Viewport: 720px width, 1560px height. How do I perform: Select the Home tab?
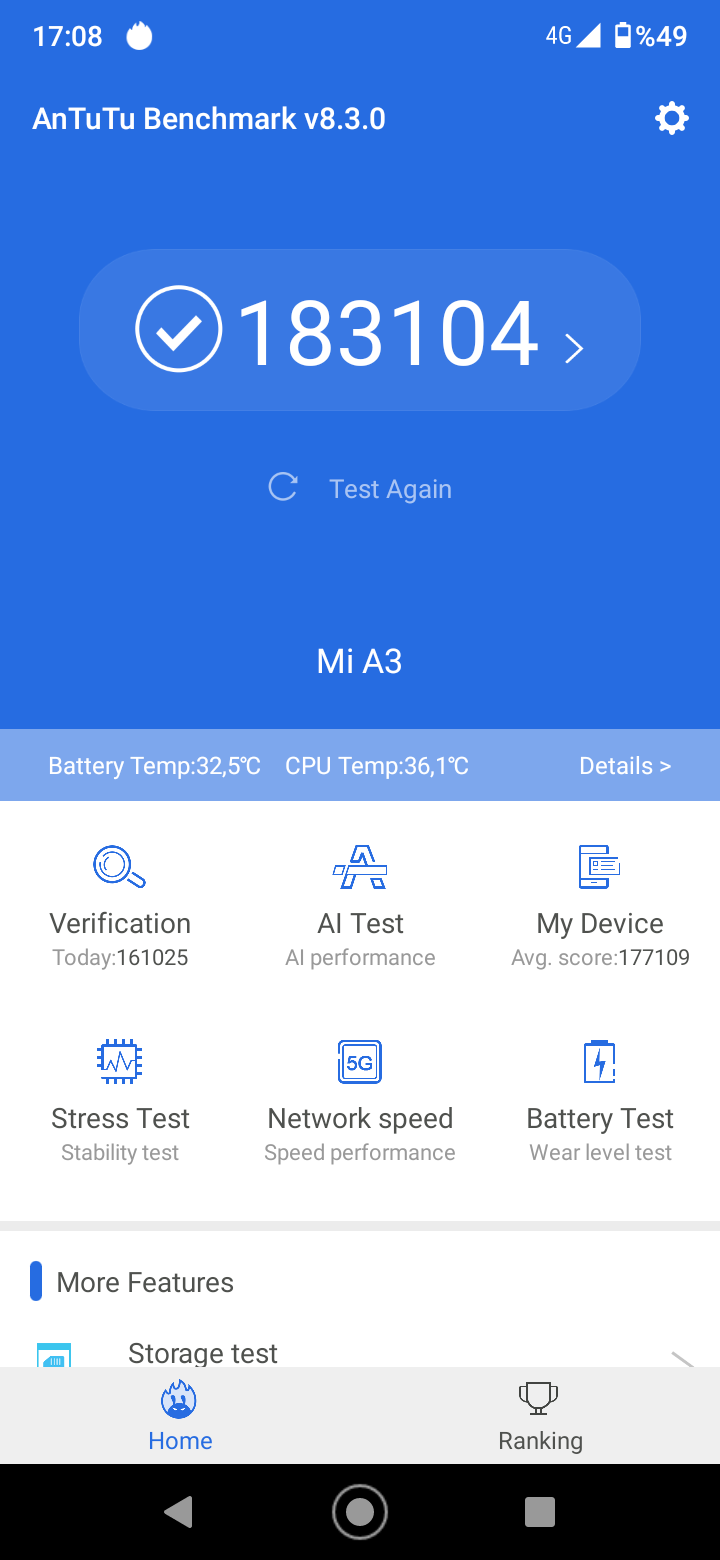coord(180,1416)
